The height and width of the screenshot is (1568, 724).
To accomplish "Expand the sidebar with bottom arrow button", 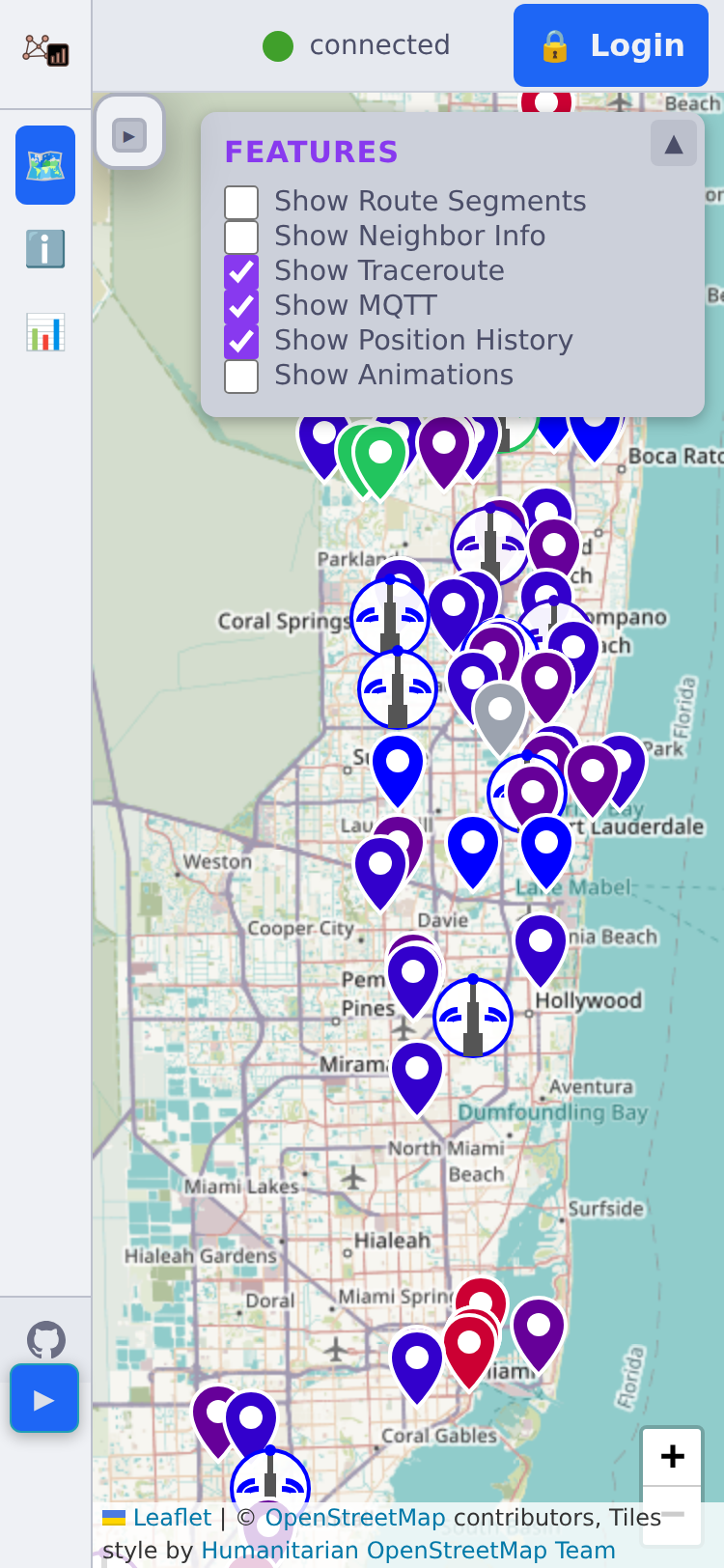I will pos(44,1398).
